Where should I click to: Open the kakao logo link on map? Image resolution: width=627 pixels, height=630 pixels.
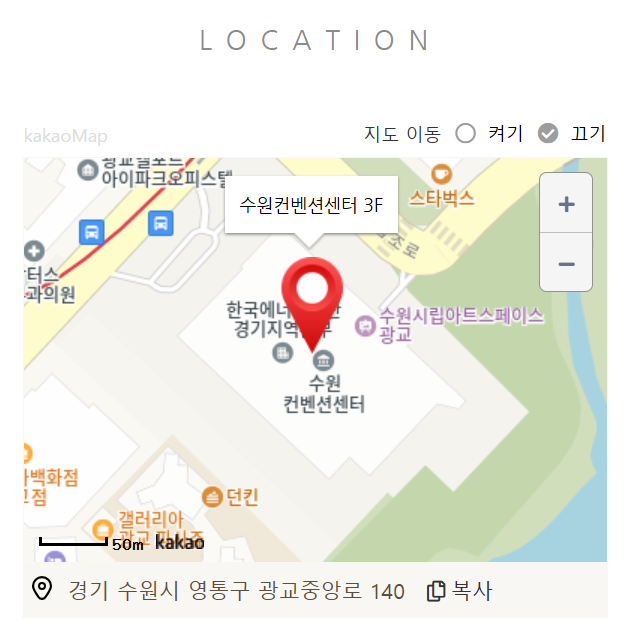pos(180,543)
